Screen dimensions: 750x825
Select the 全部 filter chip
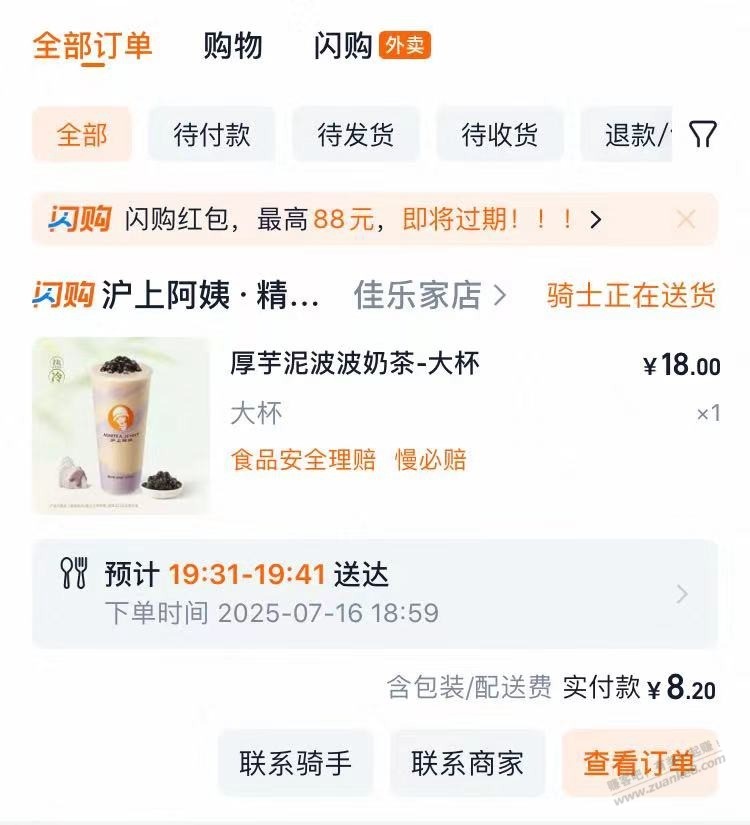click(x=82, y=134)
